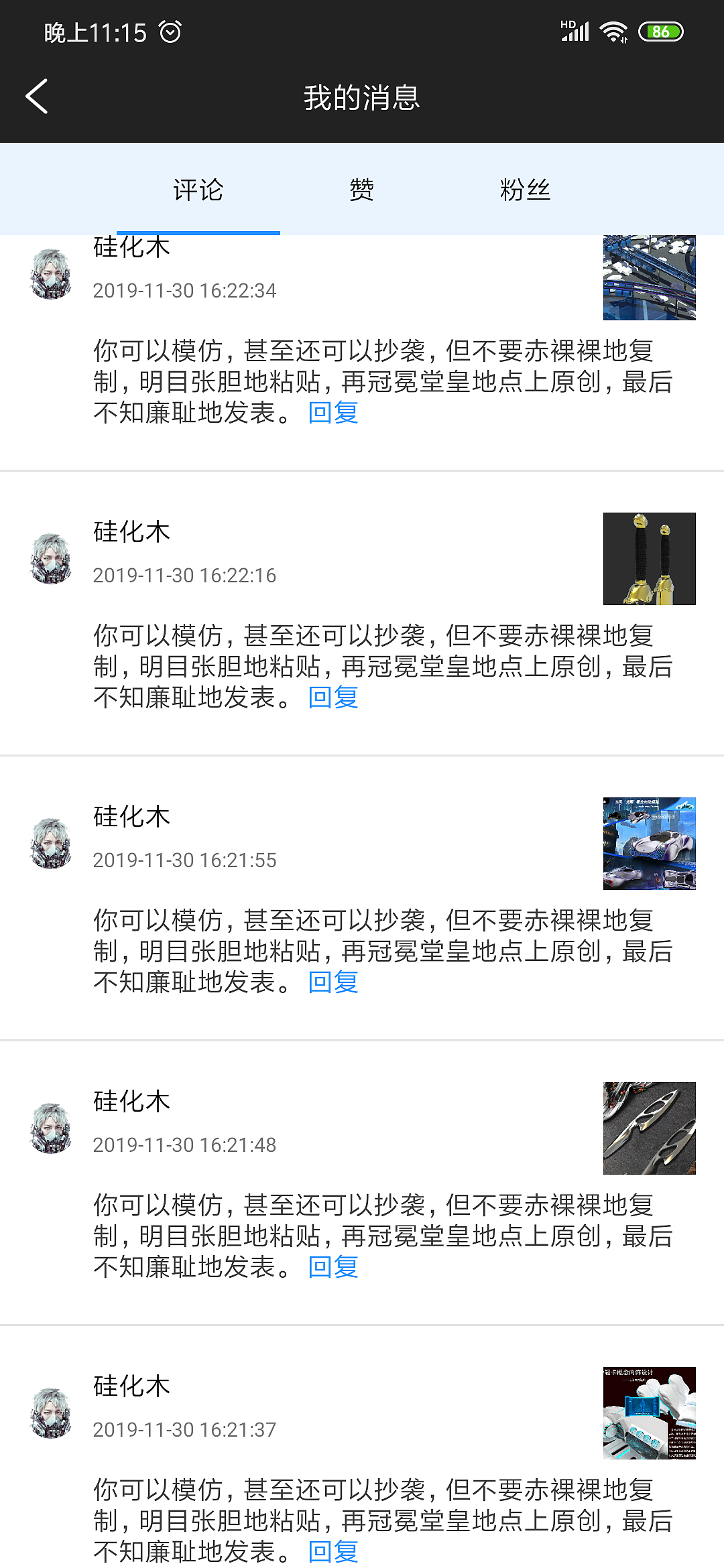Open the work thumbnail beside the 16:21:37 comment
724x1568 pixels.
(x=649, y=1413)
